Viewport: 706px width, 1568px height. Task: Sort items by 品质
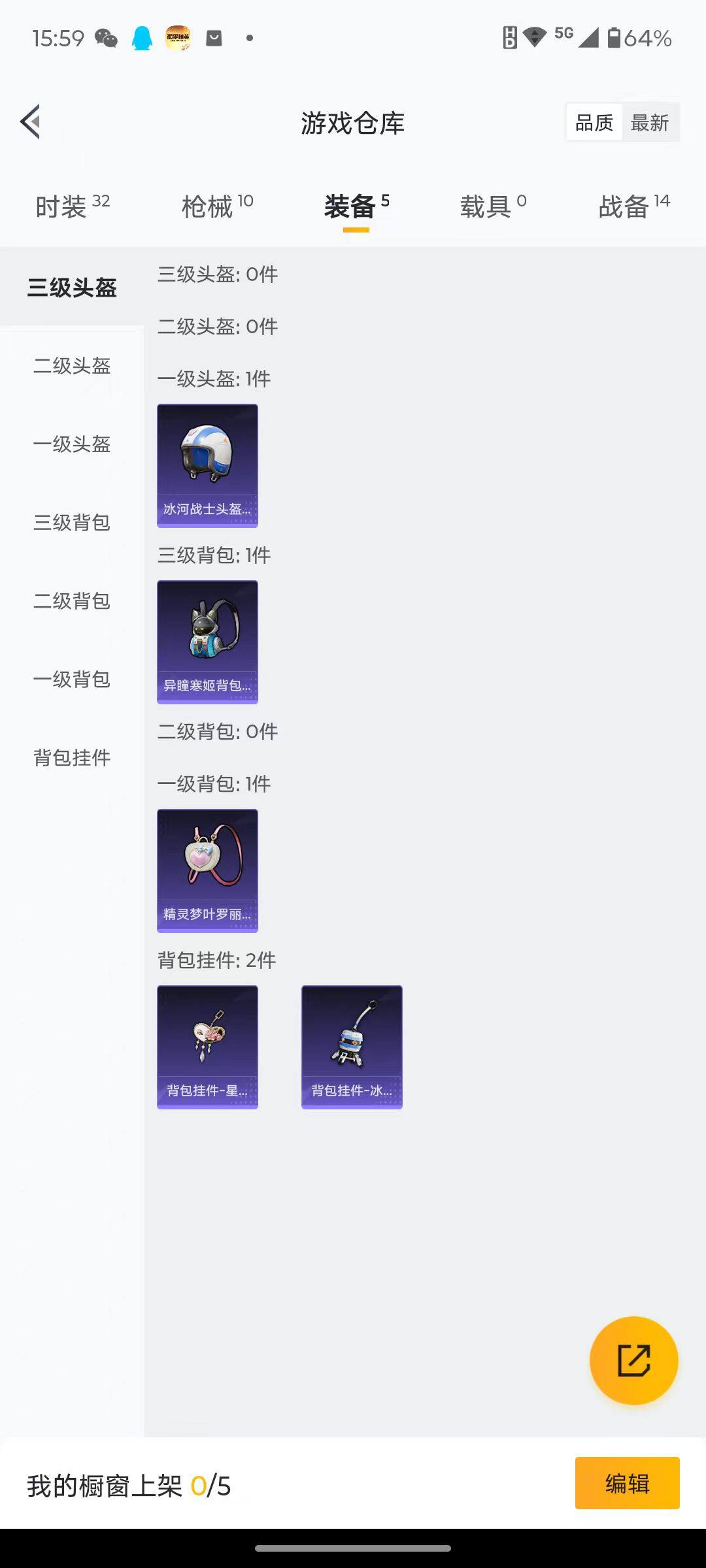[594, 123]
